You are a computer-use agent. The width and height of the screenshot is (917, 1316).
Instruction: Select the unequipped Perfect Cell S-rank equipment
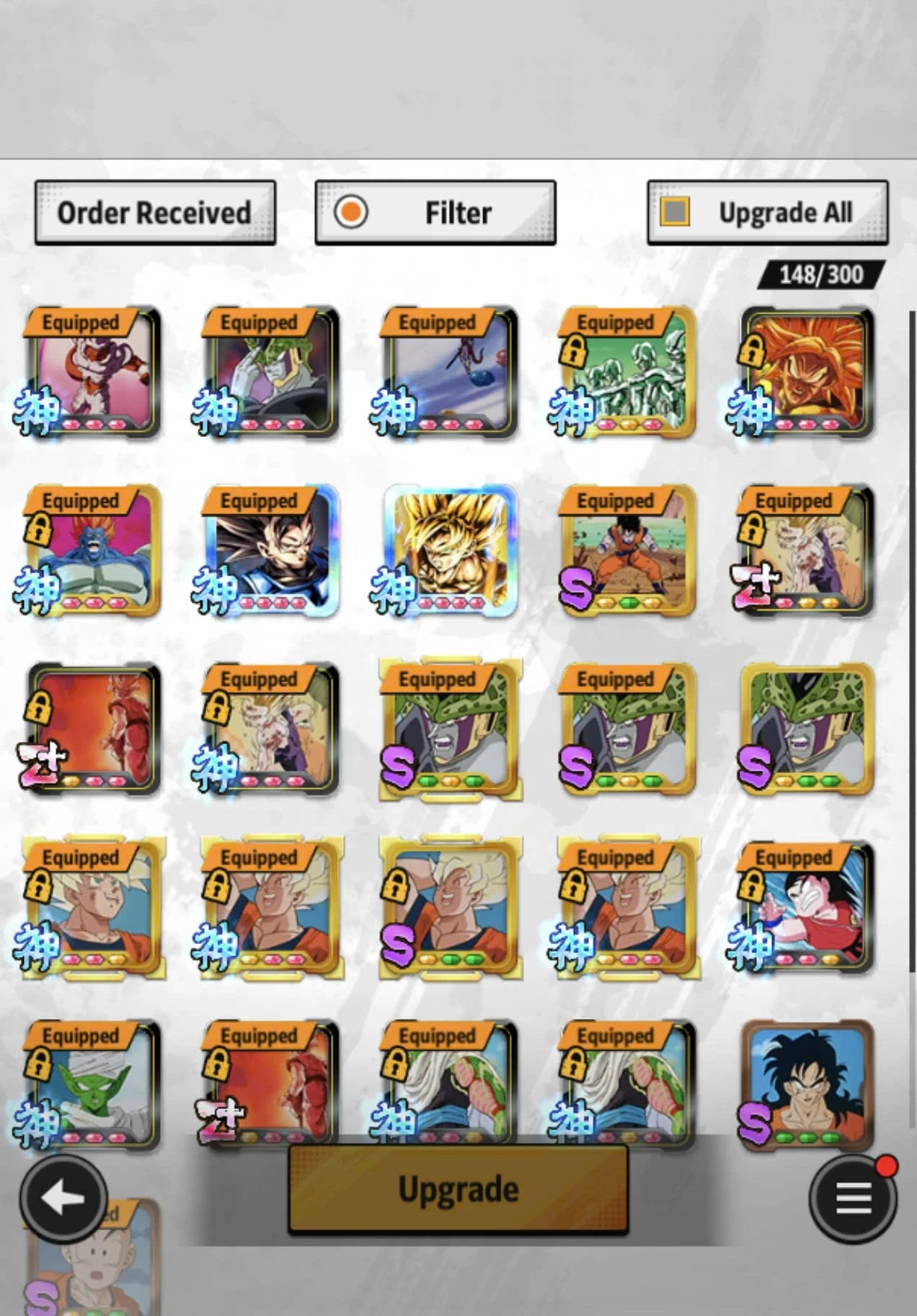pos(807,730)
